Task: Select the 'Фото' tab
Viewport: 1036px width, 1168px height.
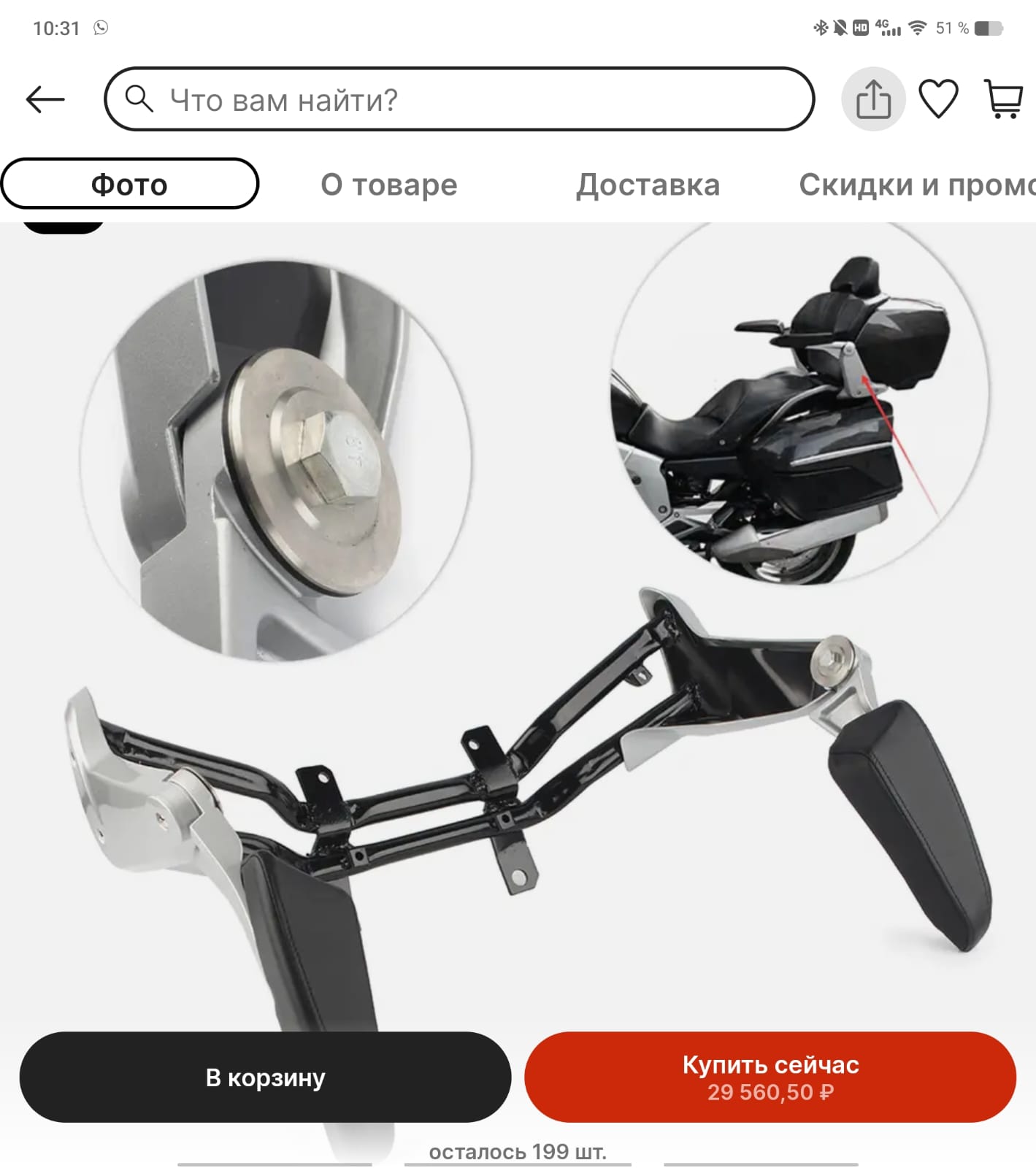Action: coord(129,184)
